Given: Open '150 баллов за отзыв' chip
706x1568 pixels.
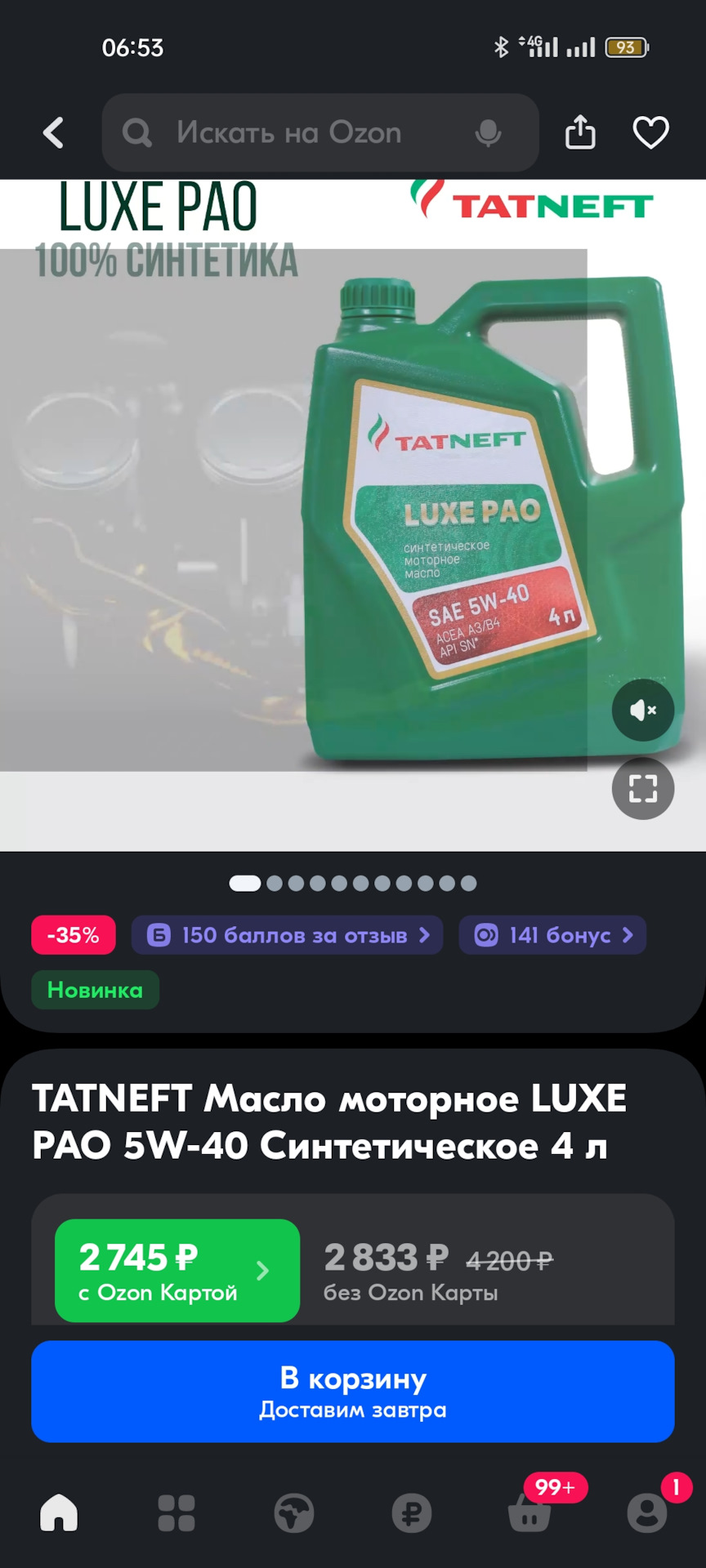Looking at the screenshot, I should 287,935.
